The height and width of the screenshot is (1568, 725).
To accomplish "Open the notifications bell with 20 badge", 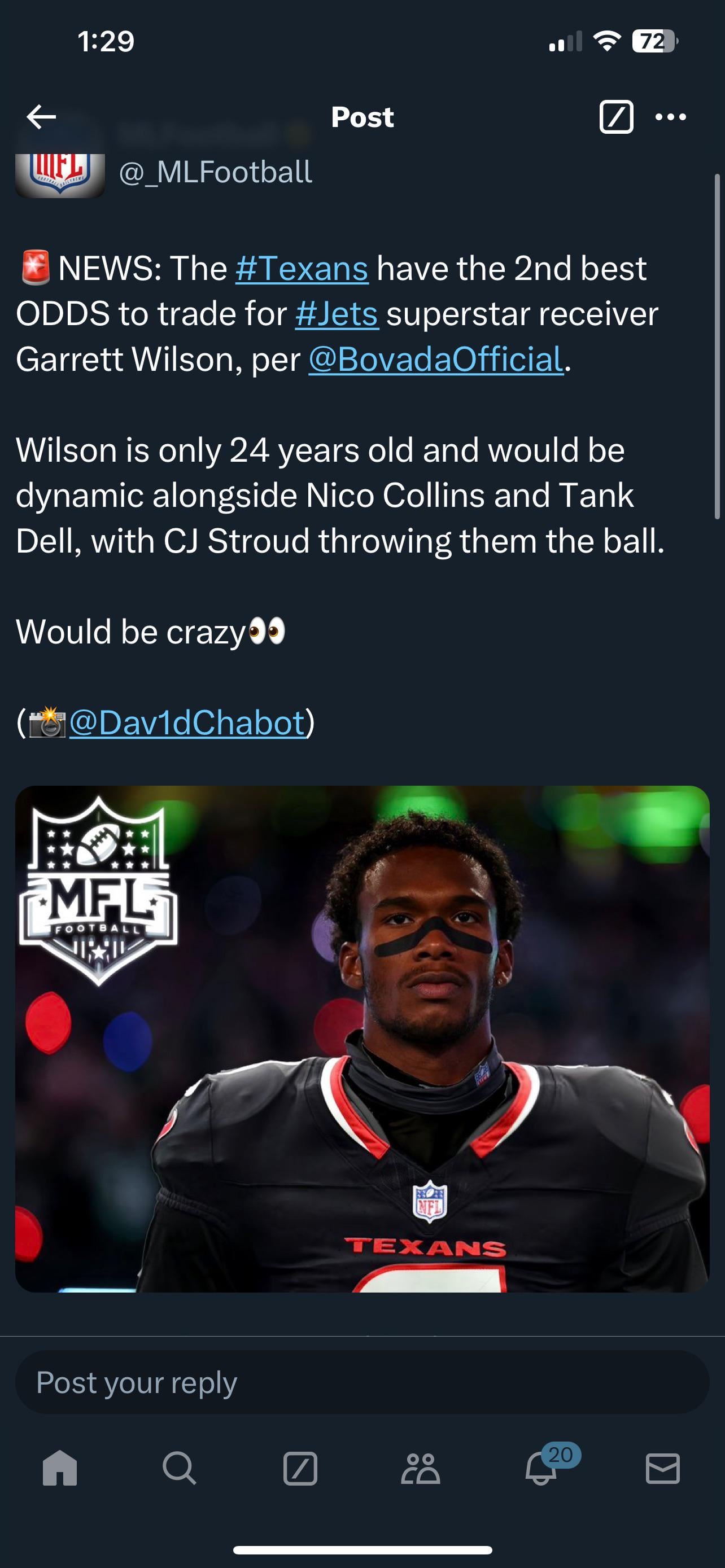I will pyautogui.click(x=541, y=1469).
